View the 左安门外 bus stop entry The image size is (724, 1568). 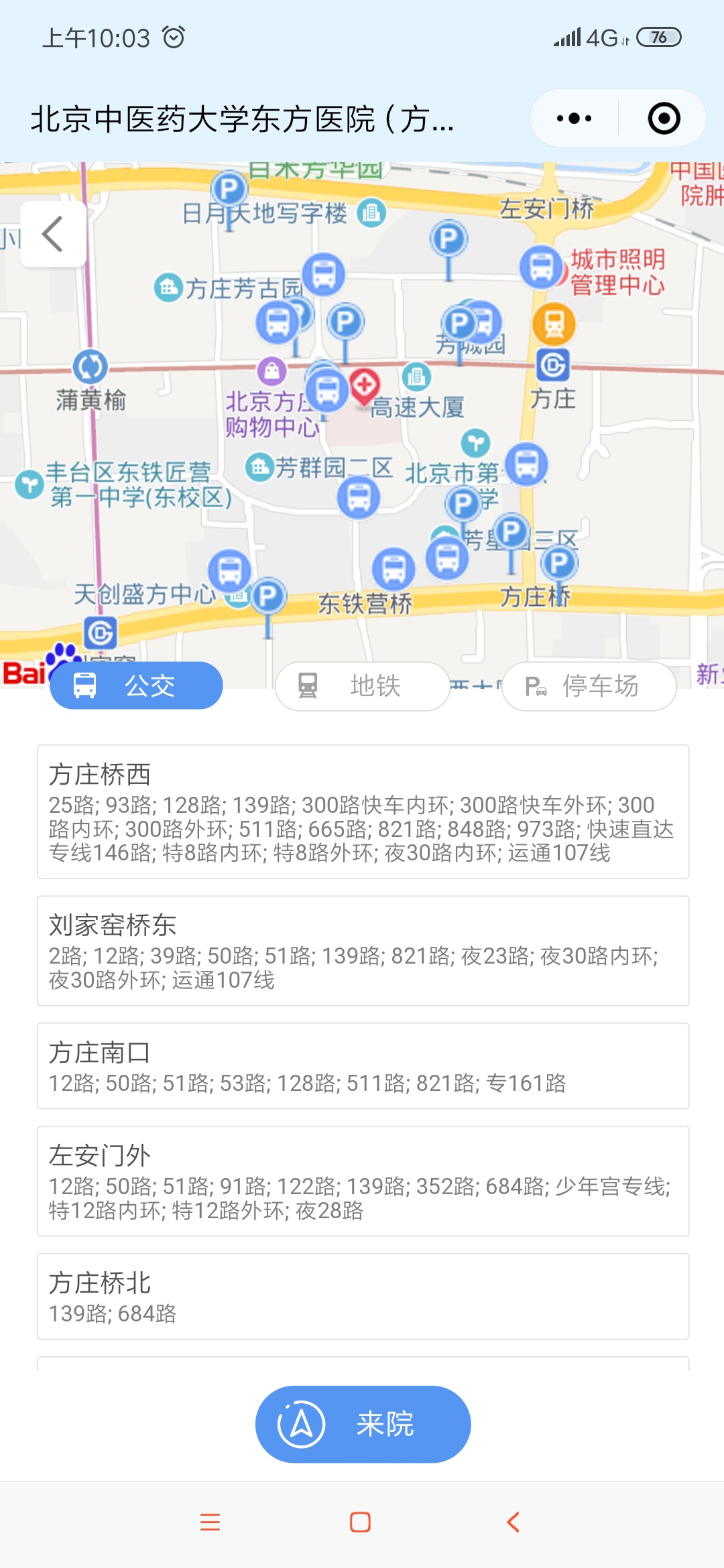tap(363, 1181)
